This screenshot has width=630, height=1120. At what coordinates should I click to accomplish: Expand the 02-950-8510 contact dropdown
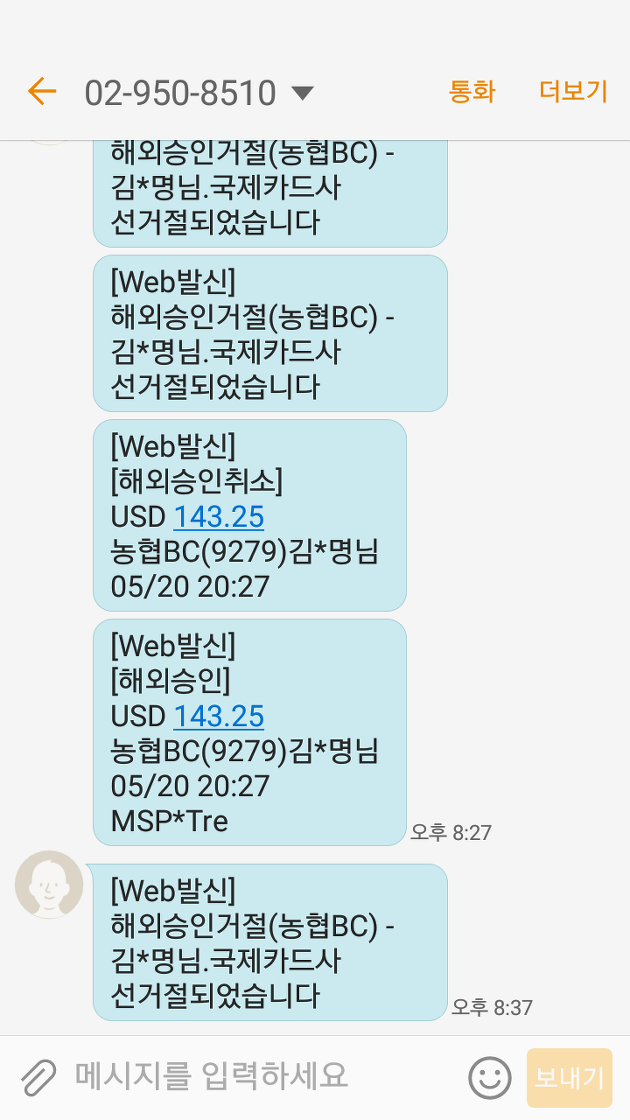[303, 93]
